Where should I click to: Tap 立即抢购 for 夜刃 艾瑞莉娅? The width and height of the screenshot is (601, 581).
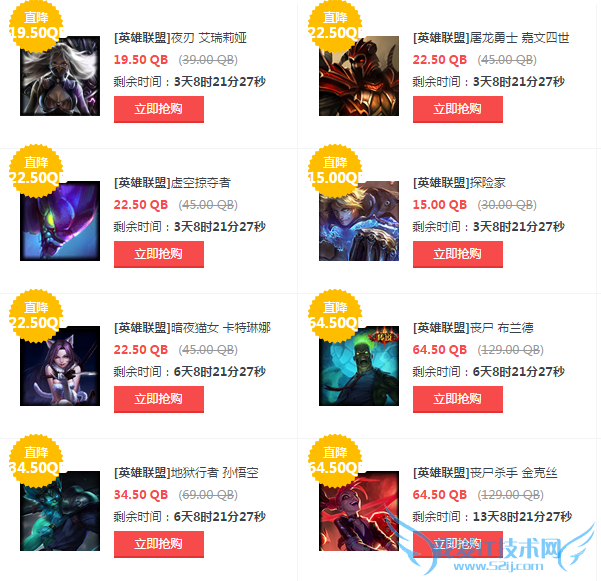[159, 109]
